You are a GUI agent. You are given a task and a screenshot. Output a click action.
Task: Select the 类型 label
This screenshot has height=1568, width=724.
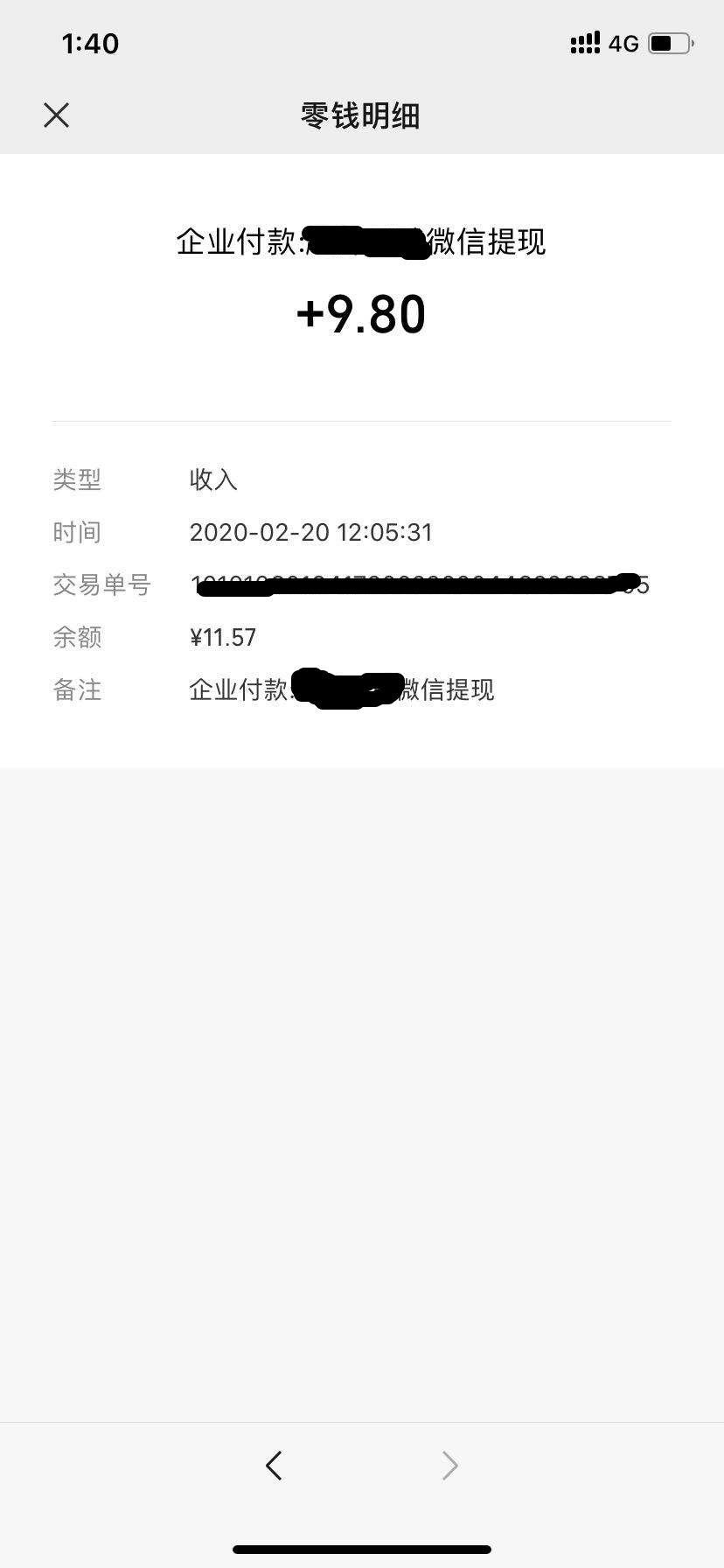pyautogui.click(x=76, y=479)
